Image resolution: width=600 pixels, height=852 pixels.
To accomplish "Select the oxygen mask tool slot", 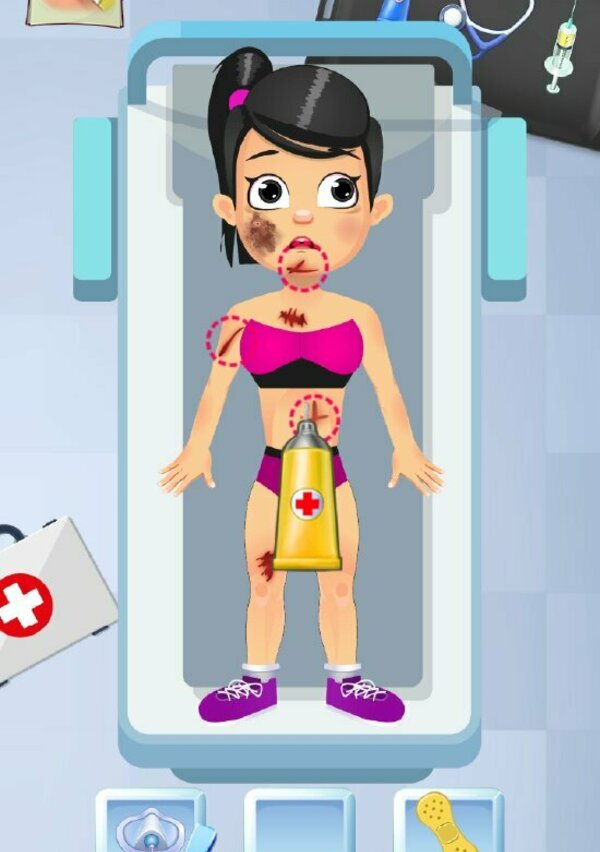I will coord(150,822).
